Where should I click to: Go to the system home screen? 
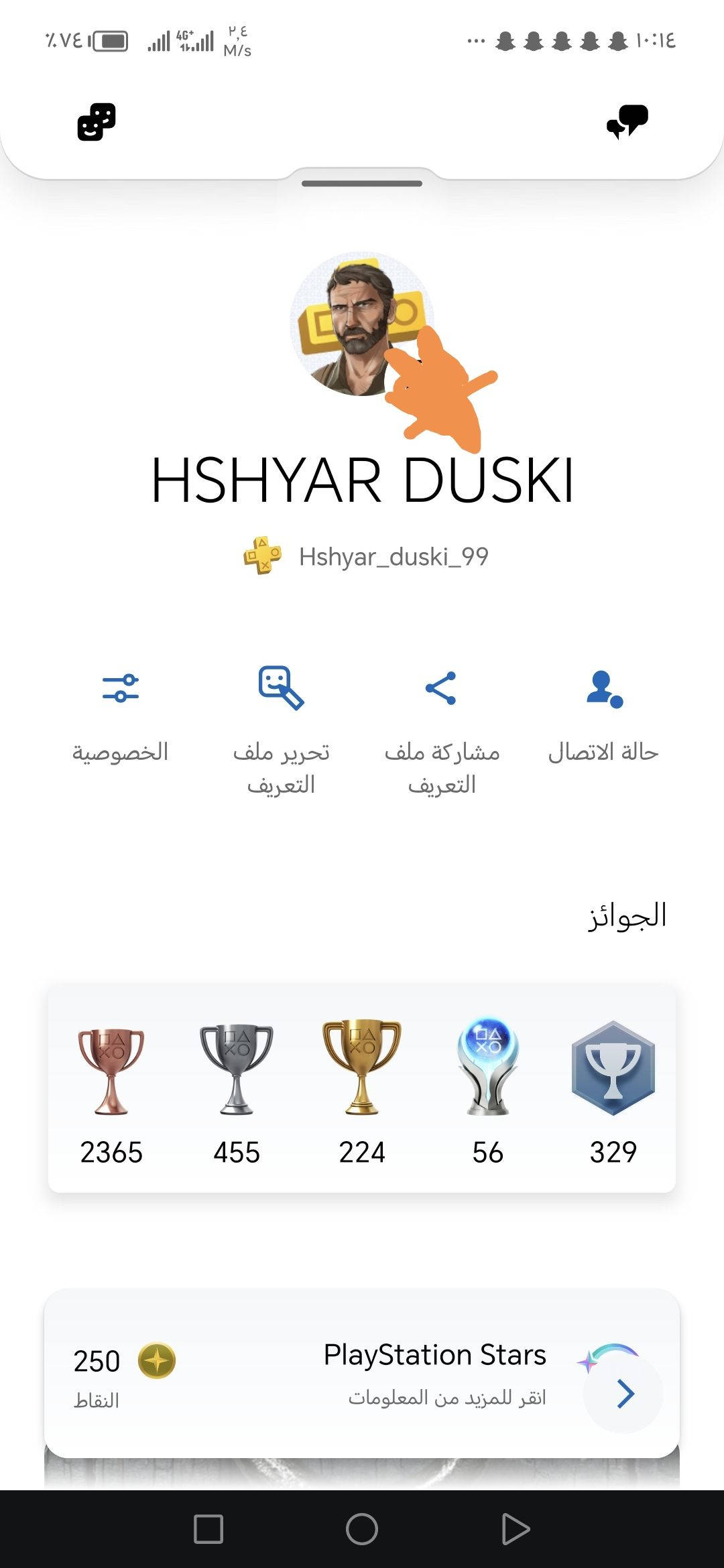[x=362, y=1529]
